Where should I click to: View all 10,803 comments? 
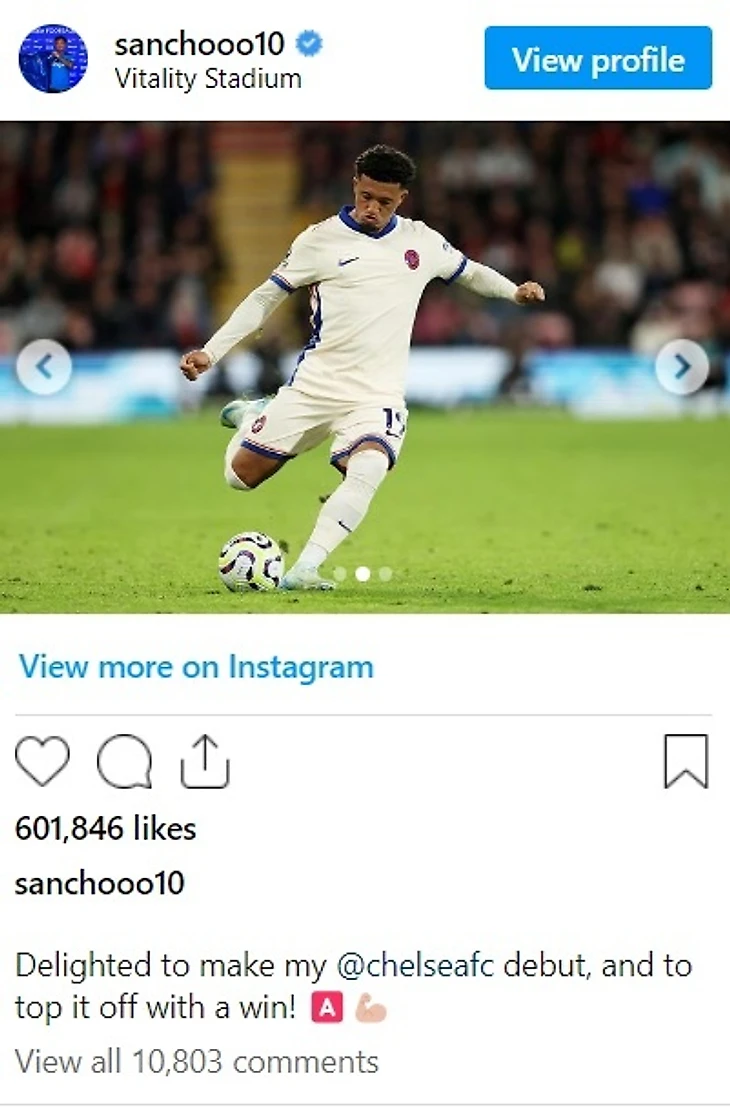pyautogui.click(x=197, y=1061)
